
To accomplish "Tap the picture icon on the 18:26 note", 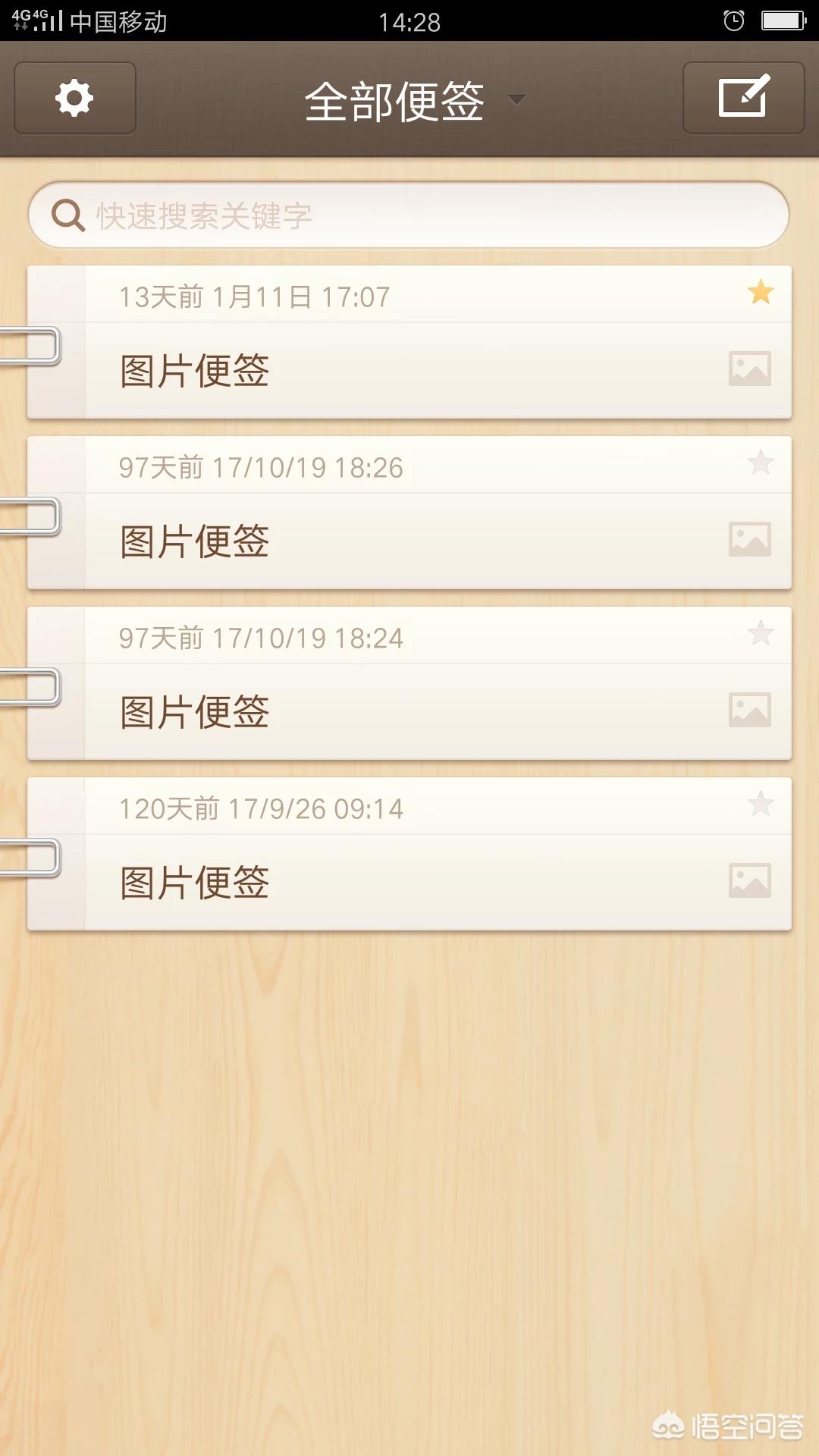I will [x=750, y=540].
